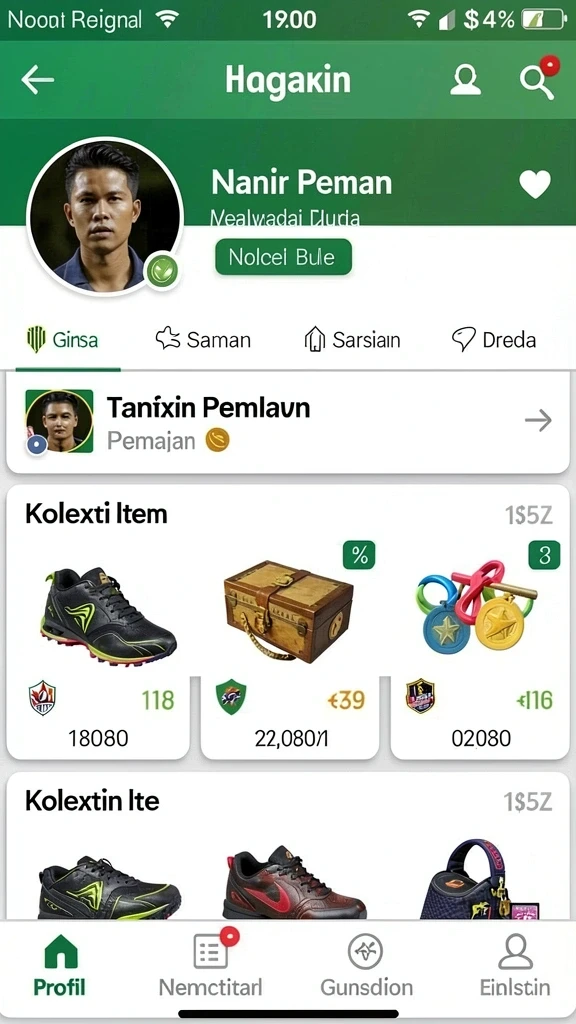This screenshot has height=1024, width=576.
Task: View the bag item in second collection
Action: pos(480,879)
